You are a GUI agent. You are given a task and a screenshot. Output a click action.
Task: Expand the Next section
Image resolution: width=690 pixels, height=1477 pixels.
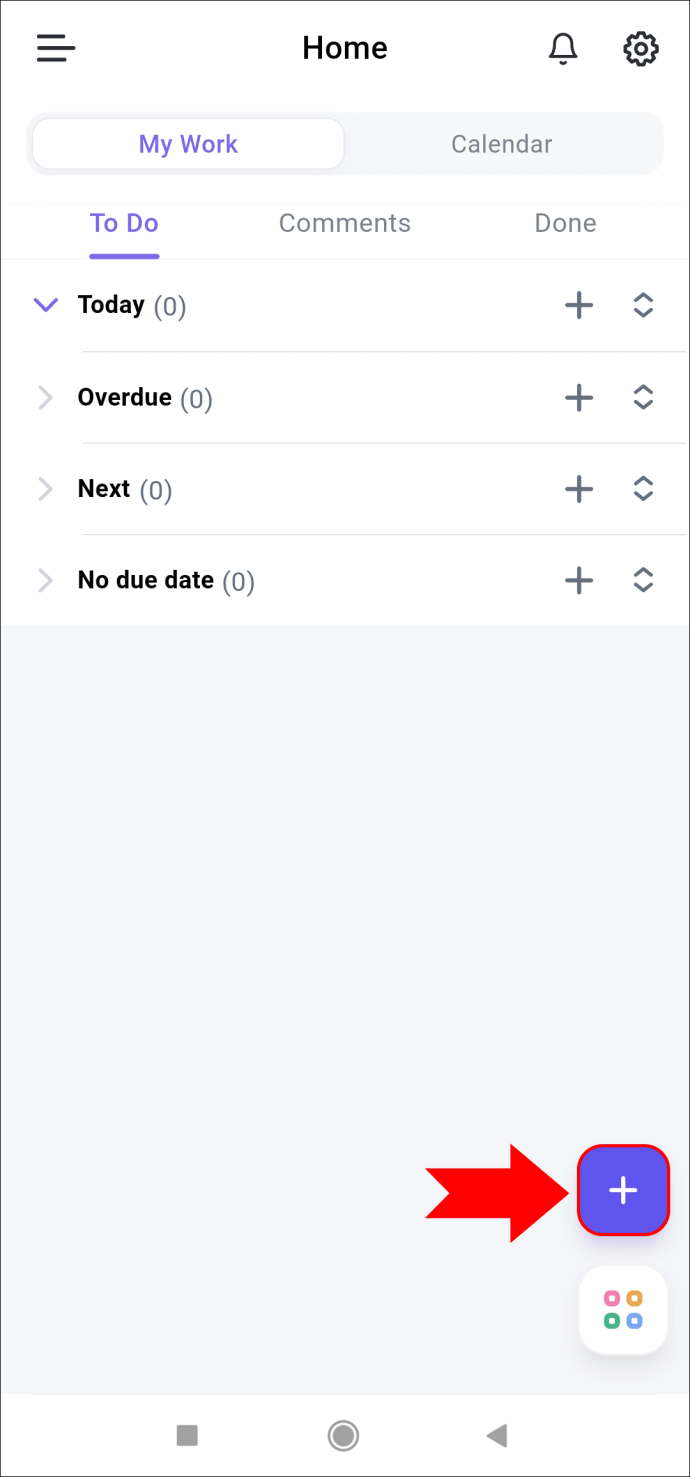point(45,489)
